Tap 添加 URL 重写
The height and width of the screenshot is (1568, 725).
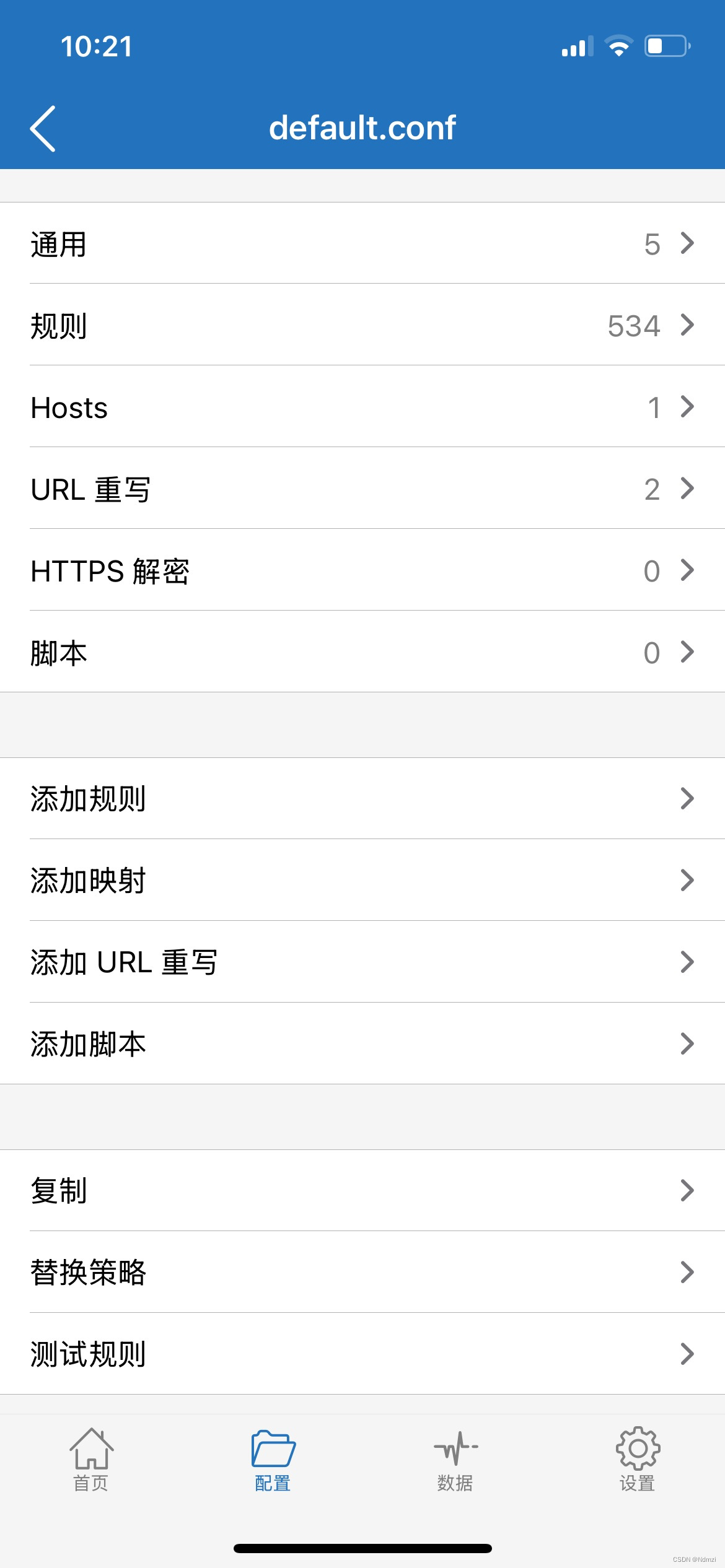tap(362, 962)
